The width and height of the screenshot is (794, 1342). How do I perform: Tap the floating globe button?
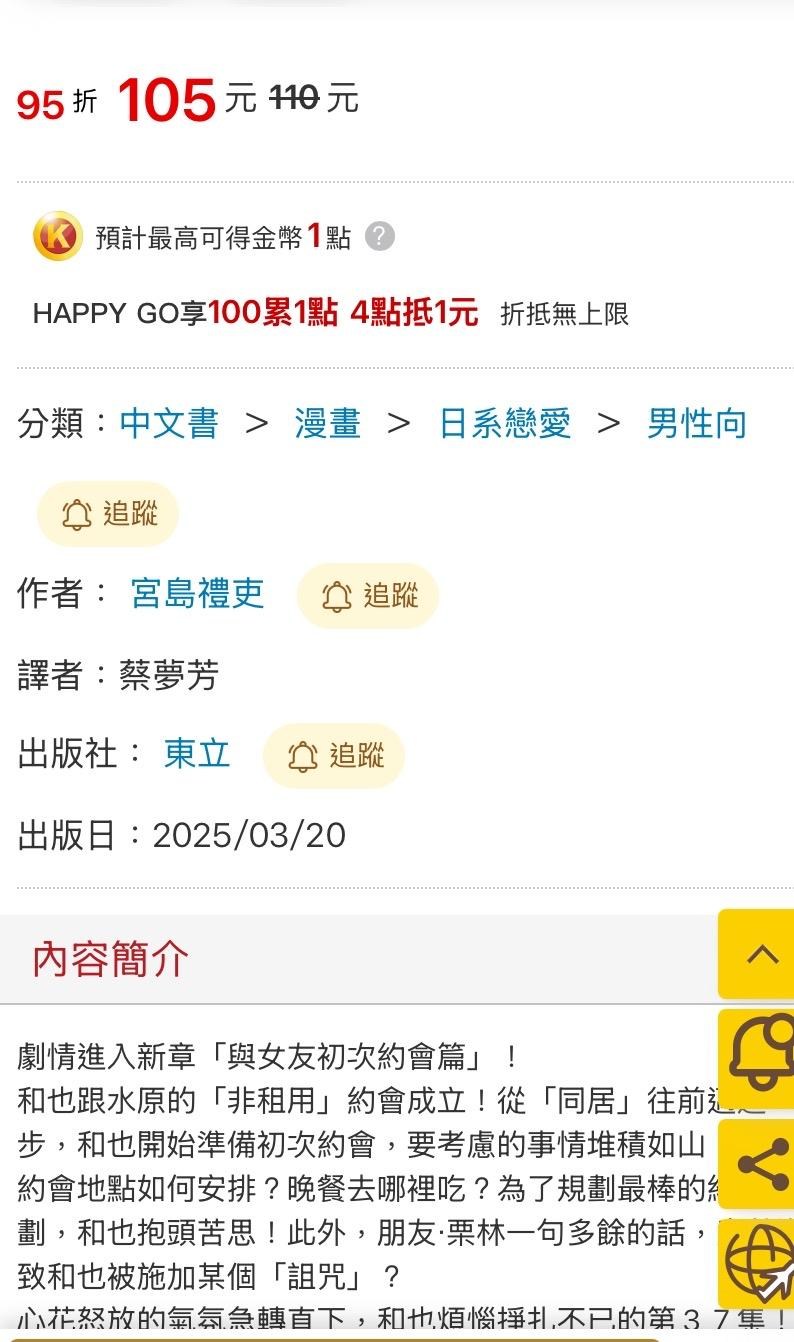point(757,1264)
